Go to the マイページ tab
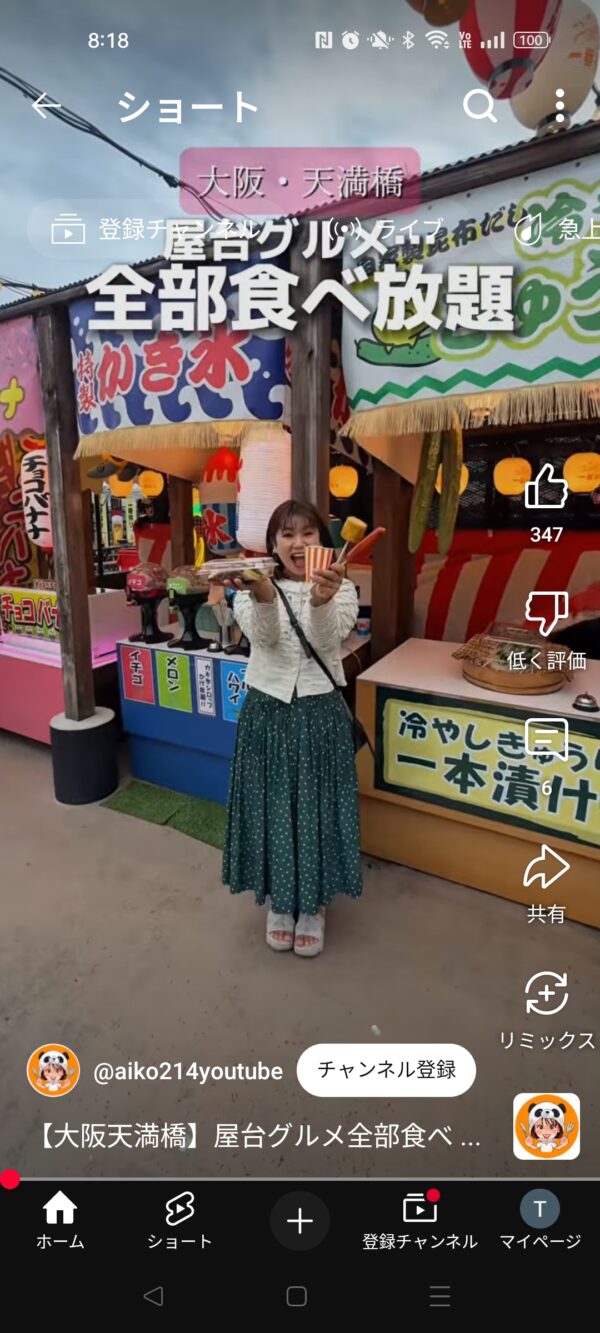This screenshot has width=600, height=1333. point(540,1221)
